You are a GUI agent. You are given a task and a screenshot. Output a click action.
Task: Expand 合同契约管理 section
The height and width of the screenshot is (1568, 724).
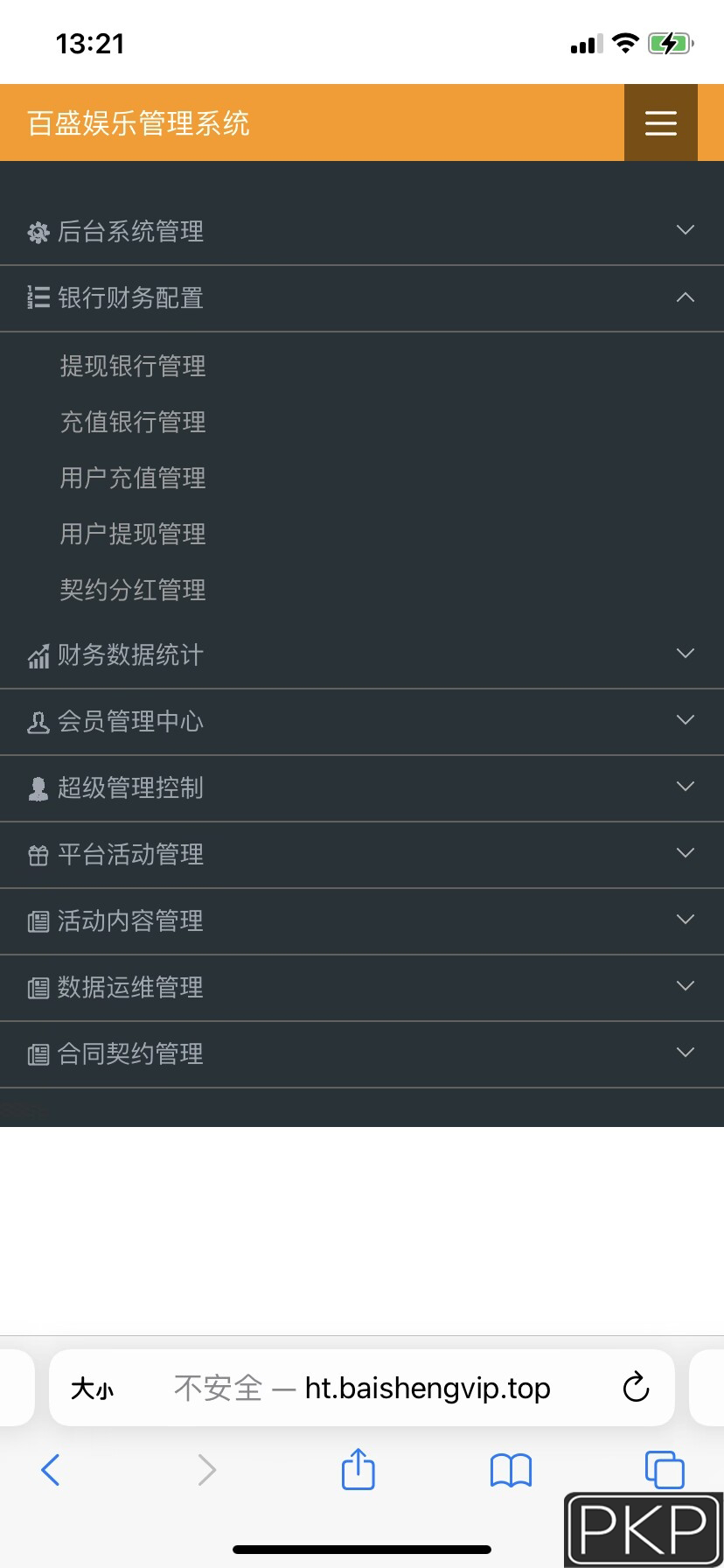tap(362, 1053)
